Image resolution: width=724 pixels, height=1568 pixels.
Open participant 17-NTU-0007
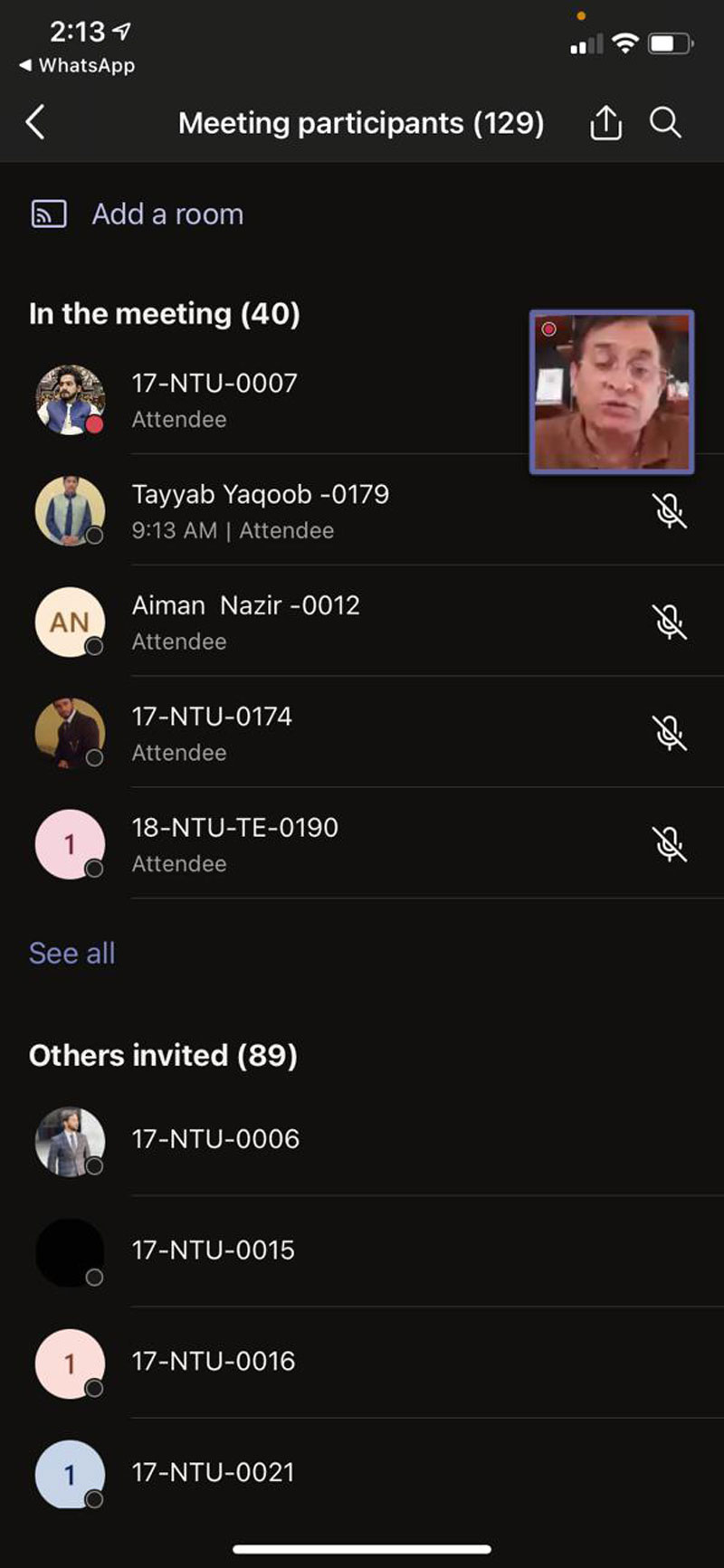coord(214,399)
